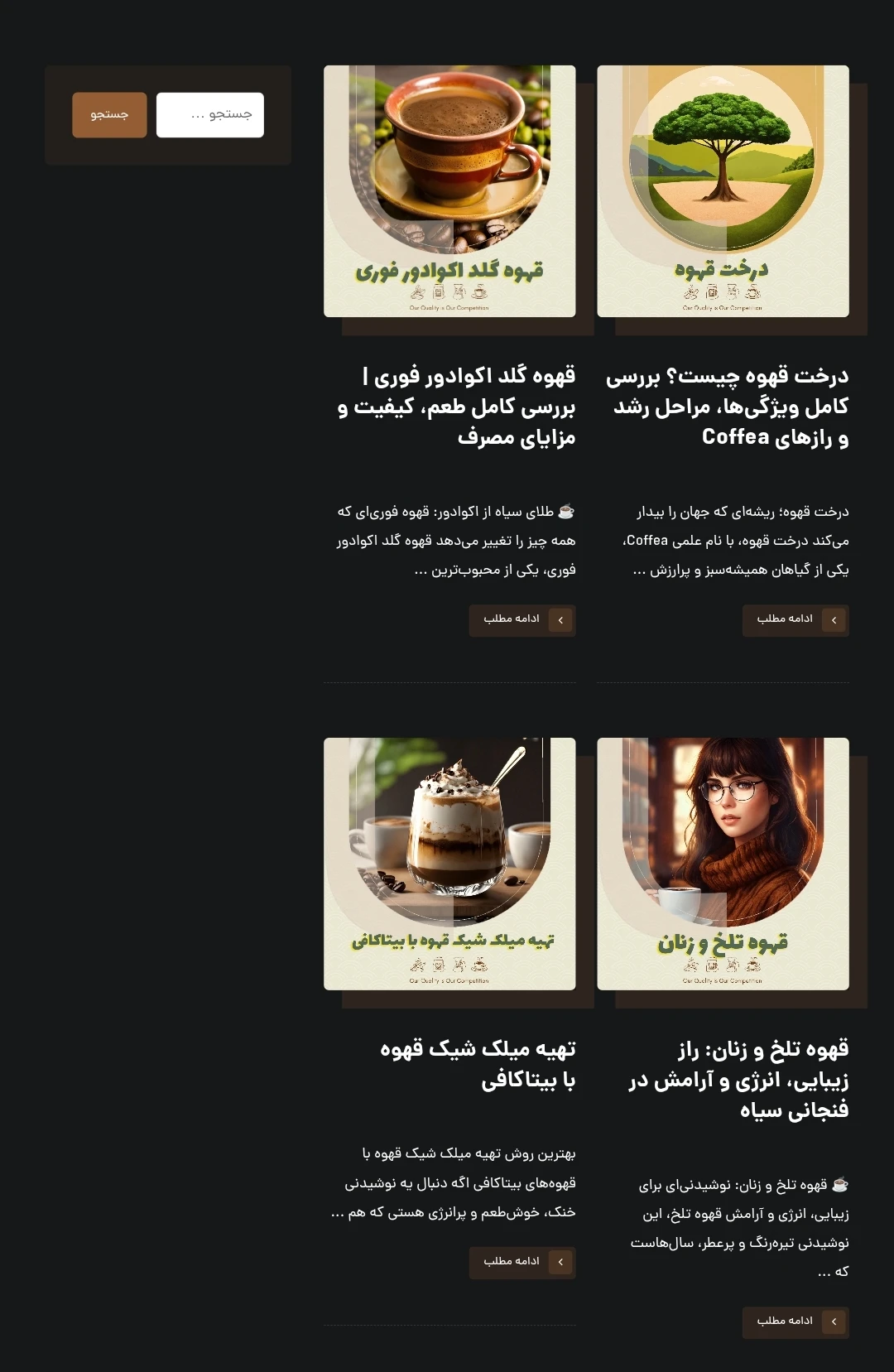The height and width of the screenshot is (1372, 894).
Task: Tap ادامه مطلب under the قهوه گلد اکوادور post
Action: [x=522, y=619]
